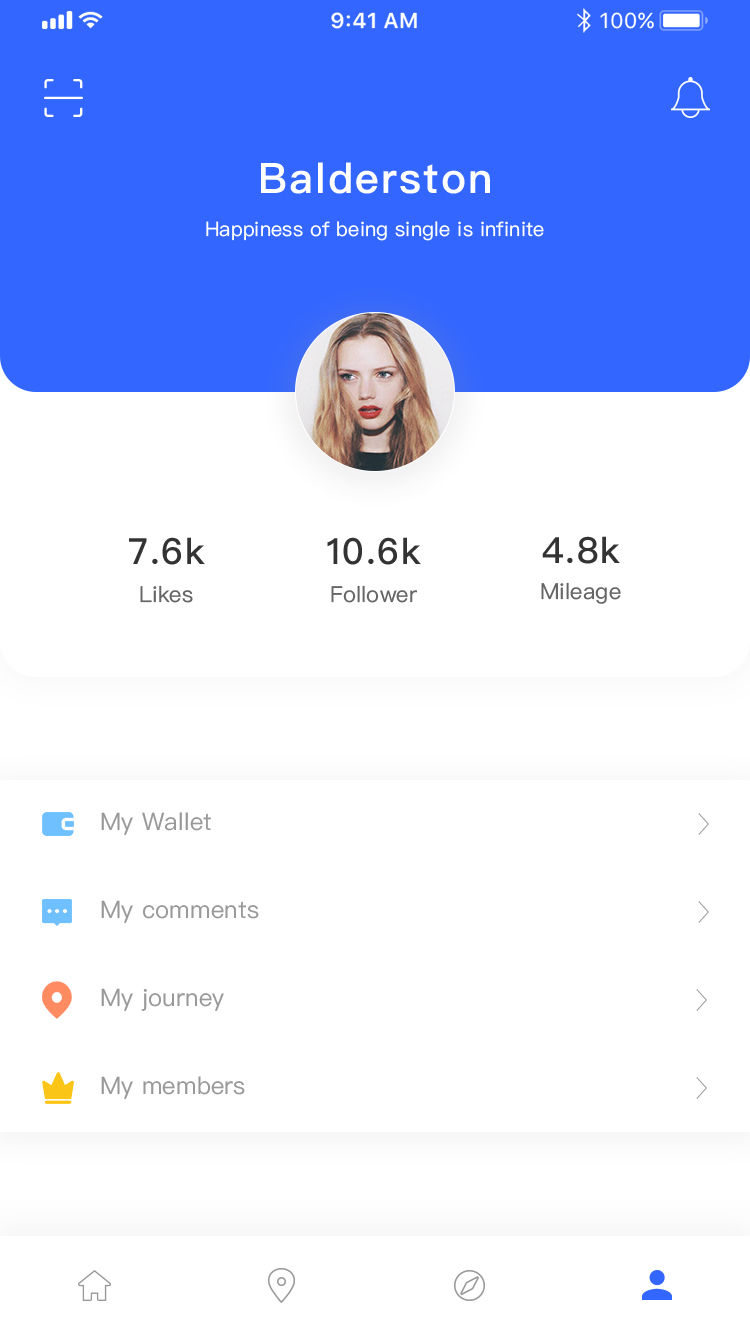Open the scan code icon
This screenshot has width=750, height=1334.
point(63,98)
